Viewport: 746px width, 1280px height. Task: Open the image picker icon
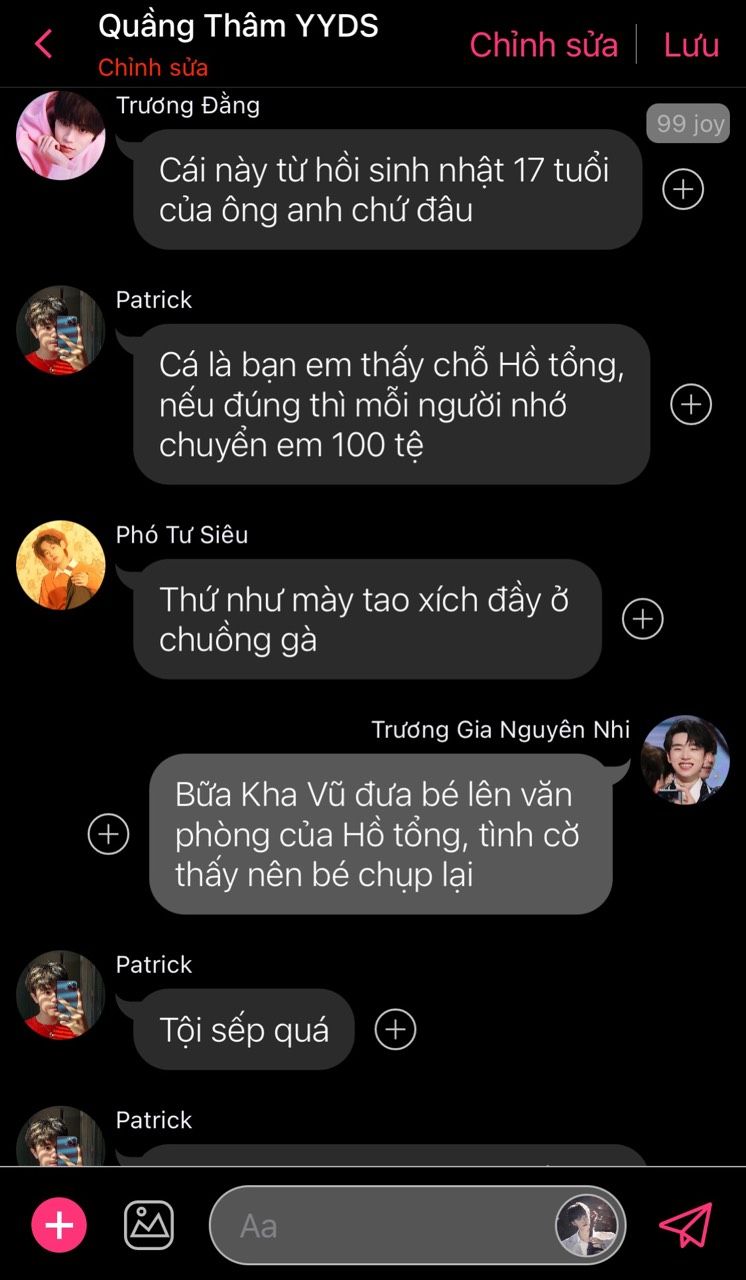pyautogui.click(x=149, y=1225)
